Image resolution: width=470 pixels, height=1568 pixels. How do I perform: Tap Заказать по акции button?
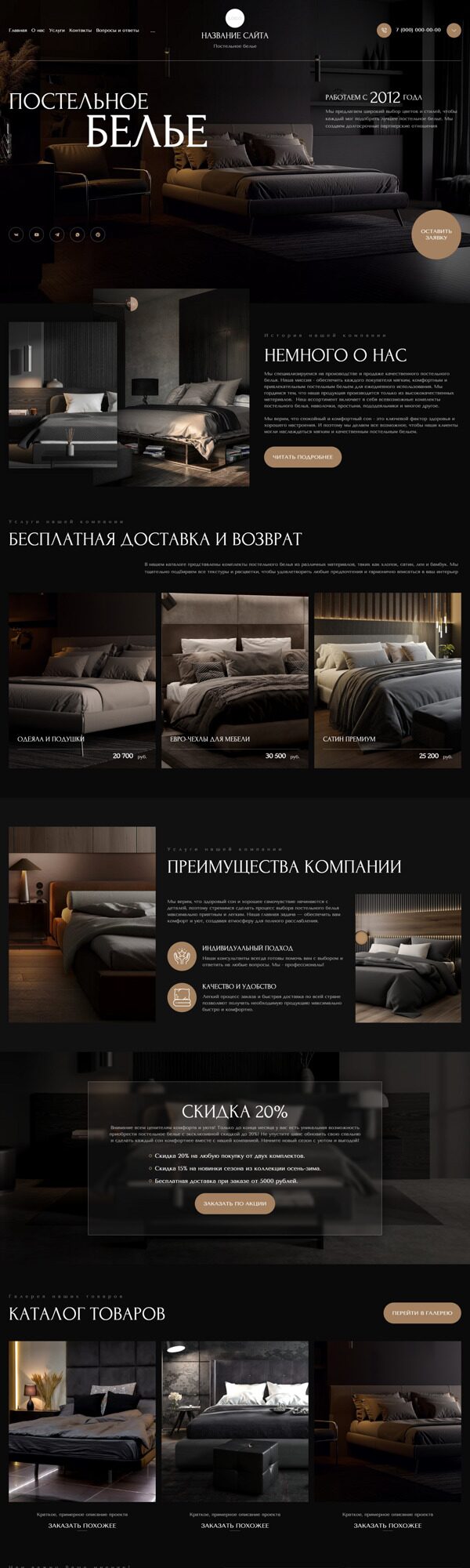(x=234, y=1203)
